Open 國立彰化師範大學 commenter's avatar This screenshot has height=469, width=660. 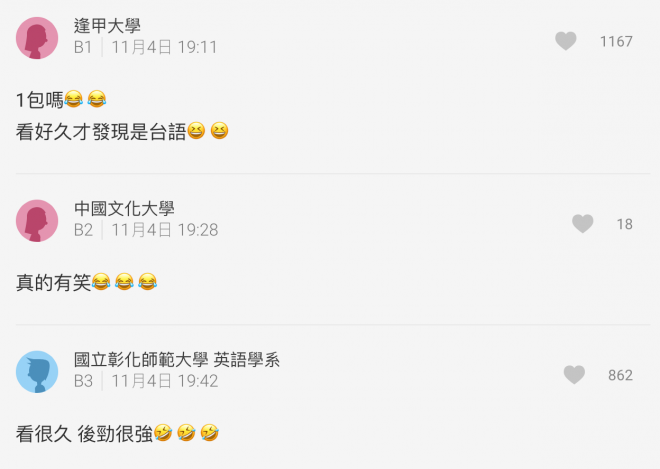(x=37, y=372)
